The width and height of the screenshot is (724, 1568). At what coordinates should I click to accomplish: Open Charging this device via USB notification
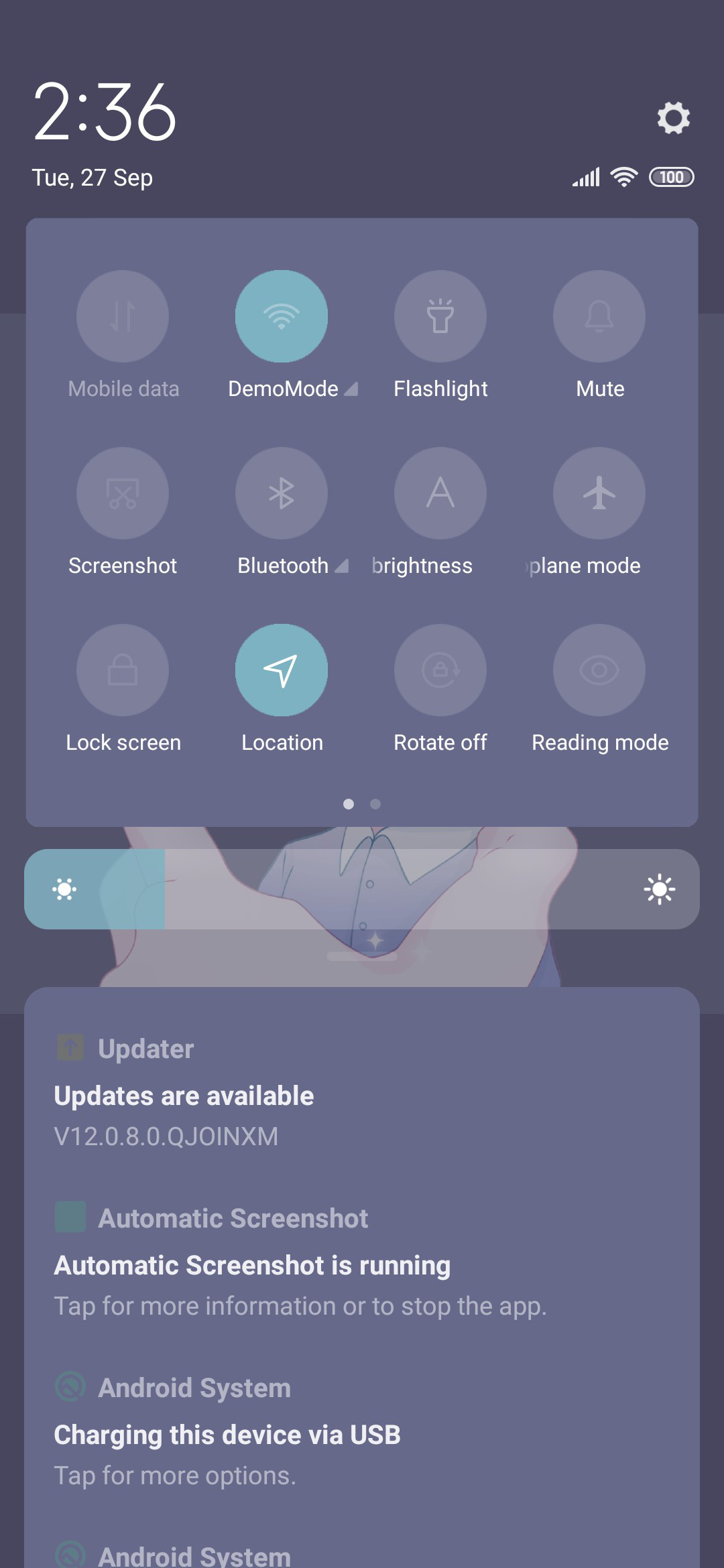tap(362, 1431)
